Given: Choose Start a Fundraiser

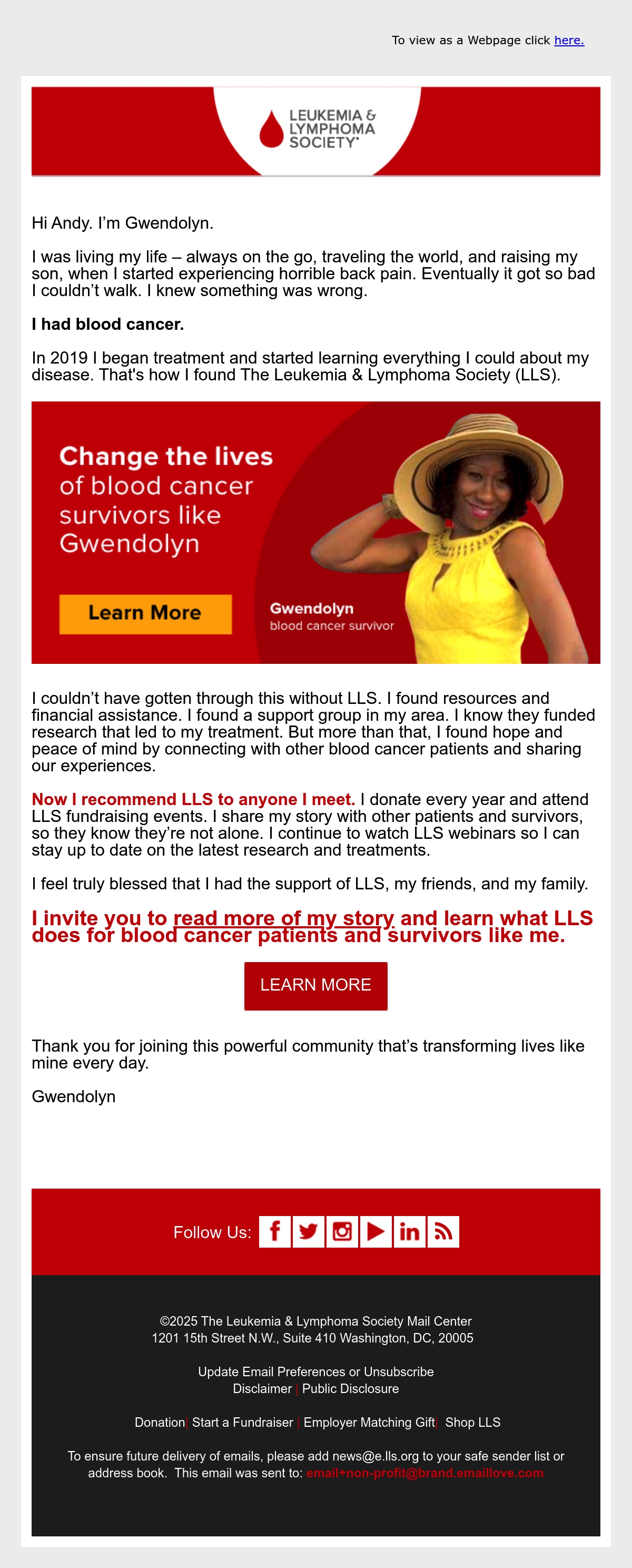Looking at the screenshot, I should 243,1422.
